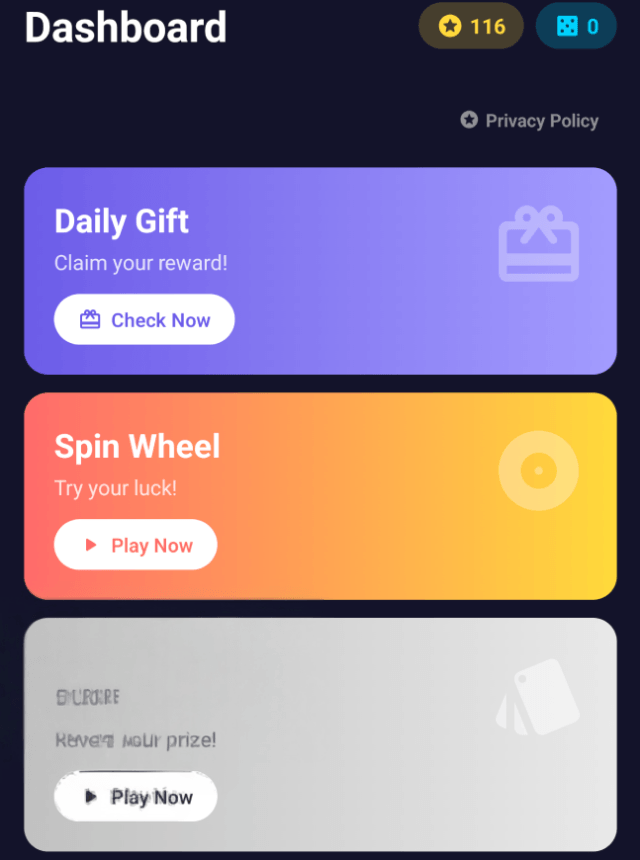The image size is (640, 860).
Task: Open the Privacy Policy link
Action: pyautogui.click(x=530, y=121)
